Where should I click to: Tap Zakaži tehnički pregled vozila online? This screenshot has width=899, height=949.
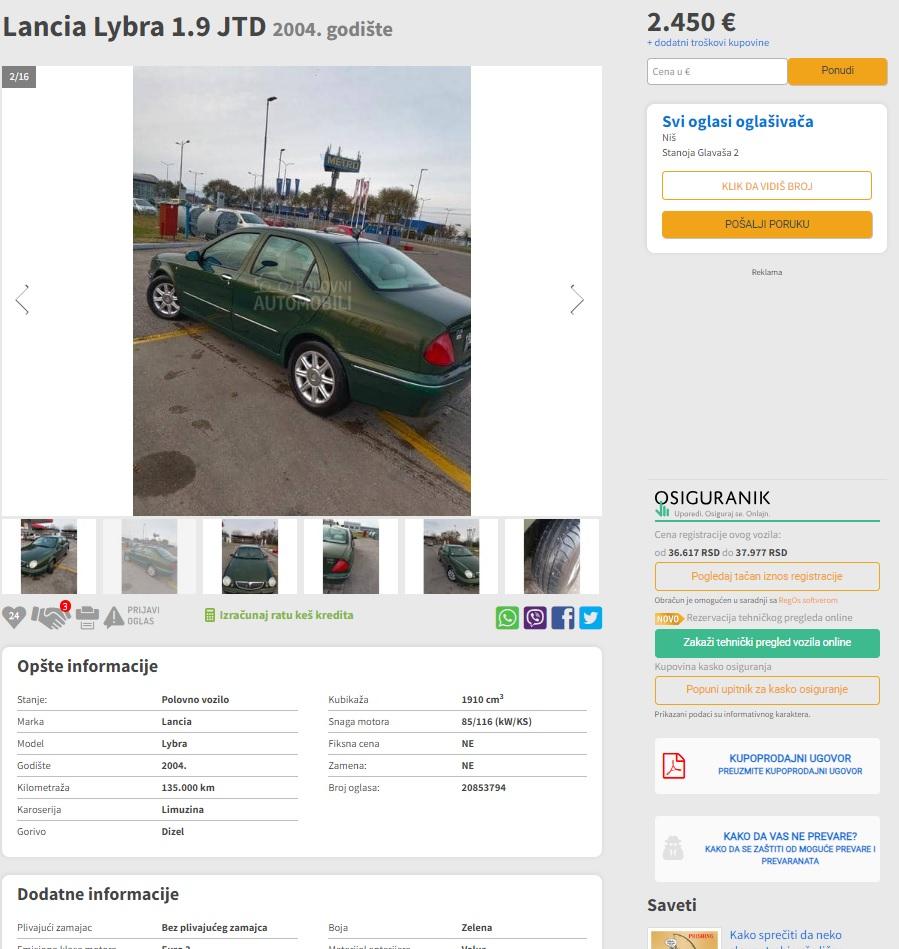766,642
